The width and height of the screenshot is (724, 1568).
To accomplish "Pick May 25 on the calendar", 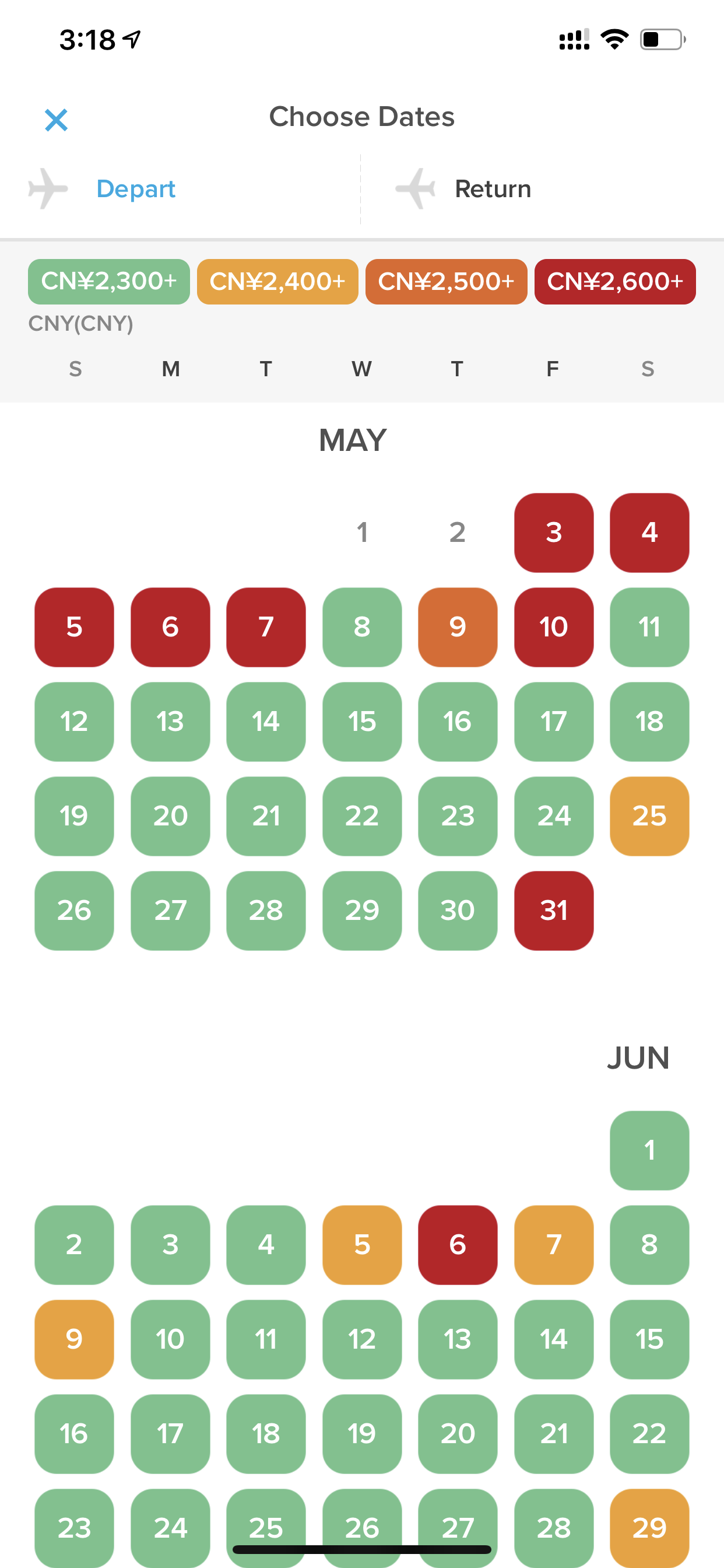I will pos(649,815).
